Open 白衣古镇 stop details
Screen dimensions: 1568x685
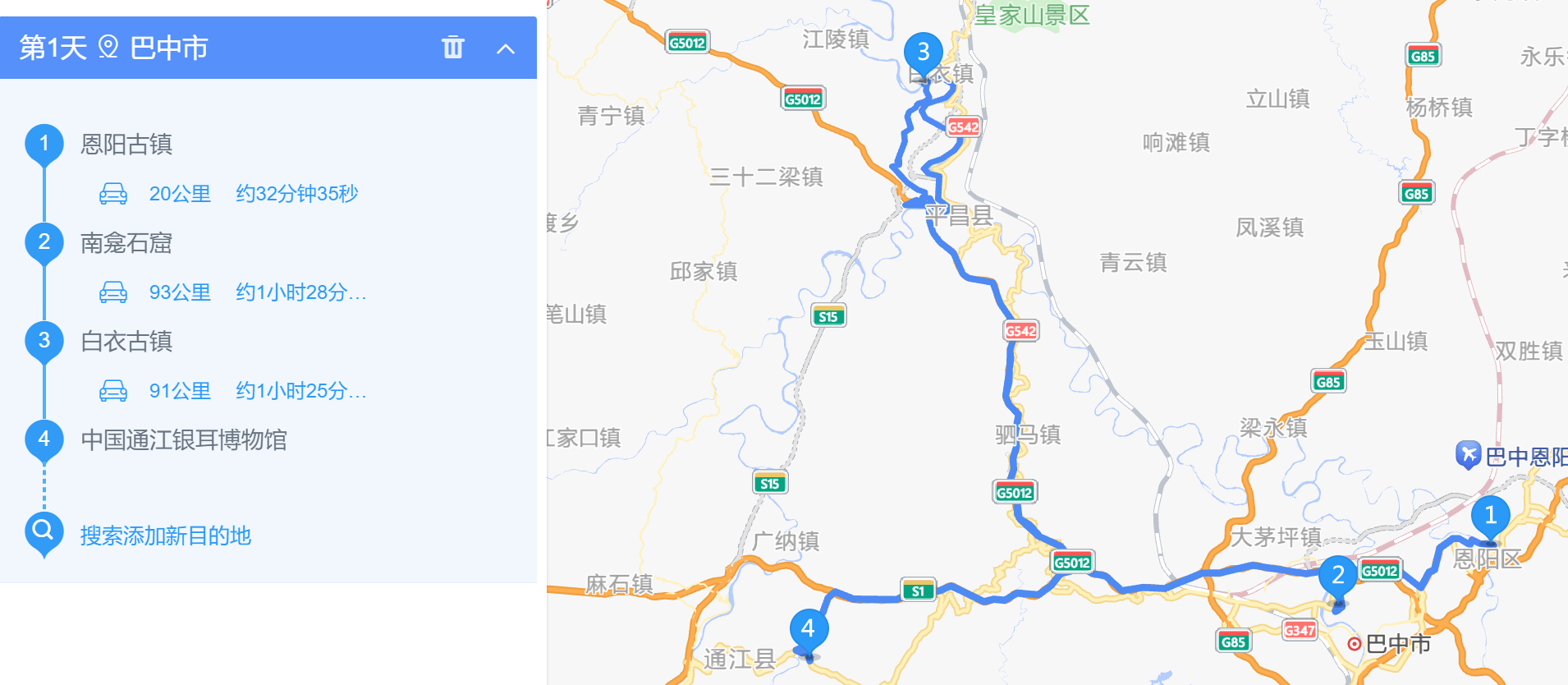tap(126, 342)
